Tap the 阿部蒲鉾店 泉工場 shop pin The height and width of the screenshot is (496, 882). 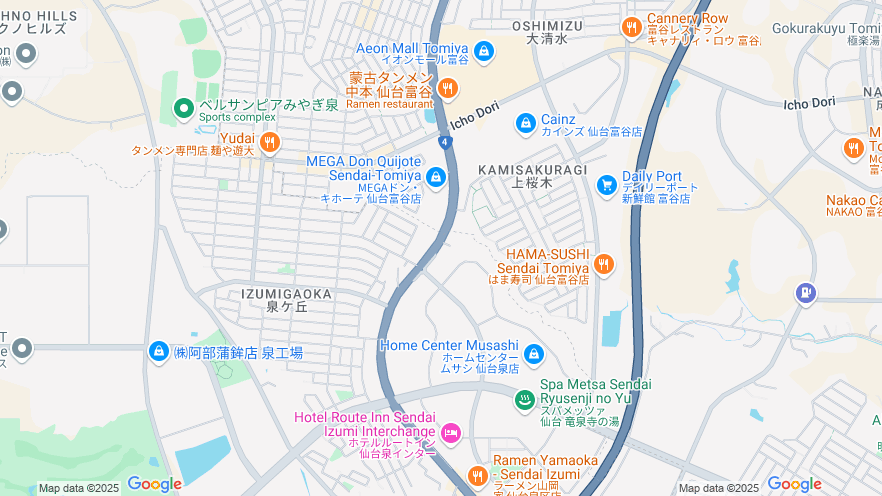tap(158, 352)
